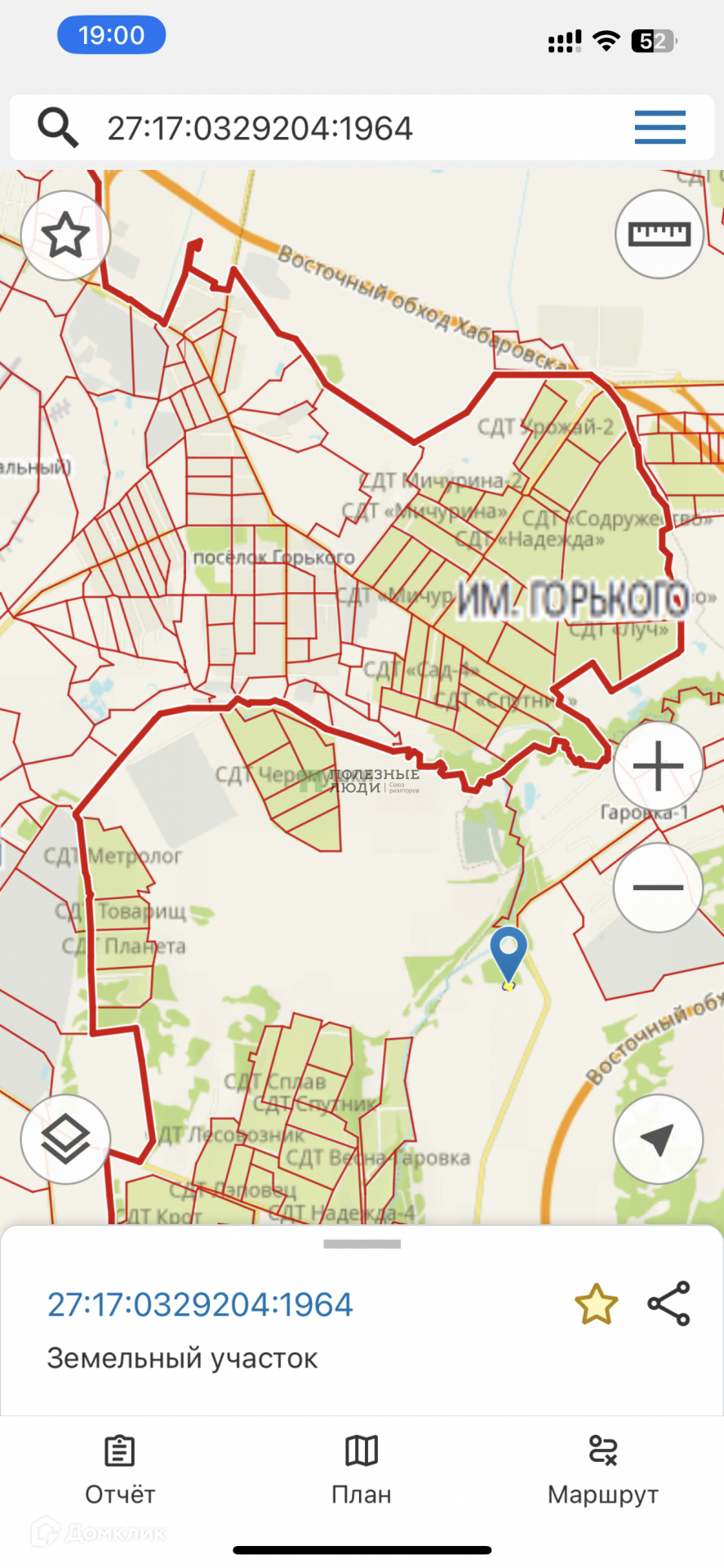Viewport: 724px width, 1568px height.
Task: Switch to the План tab
Action: pos(362,1472)
